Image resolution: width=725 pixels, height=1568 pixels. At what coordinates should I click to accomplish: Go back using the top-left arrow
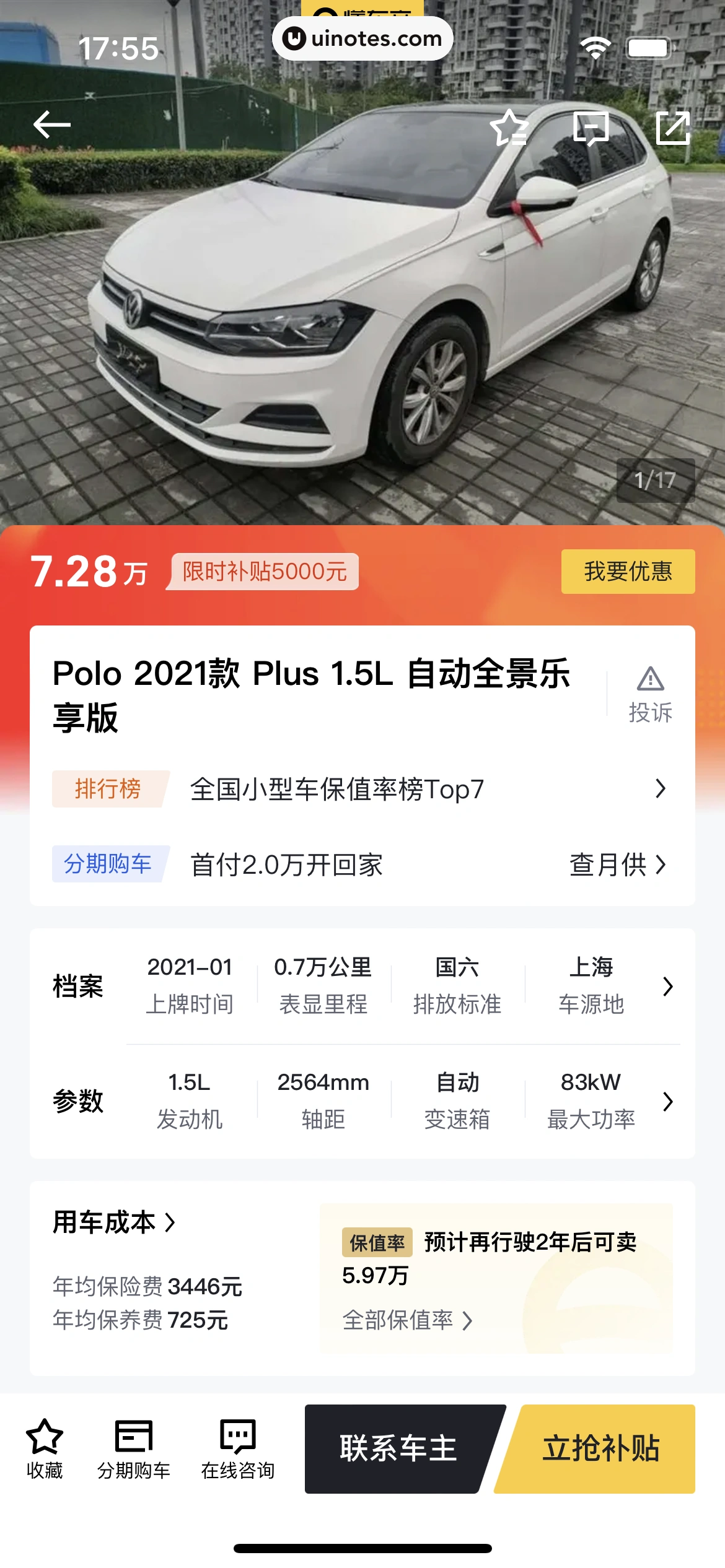(52, 126)
